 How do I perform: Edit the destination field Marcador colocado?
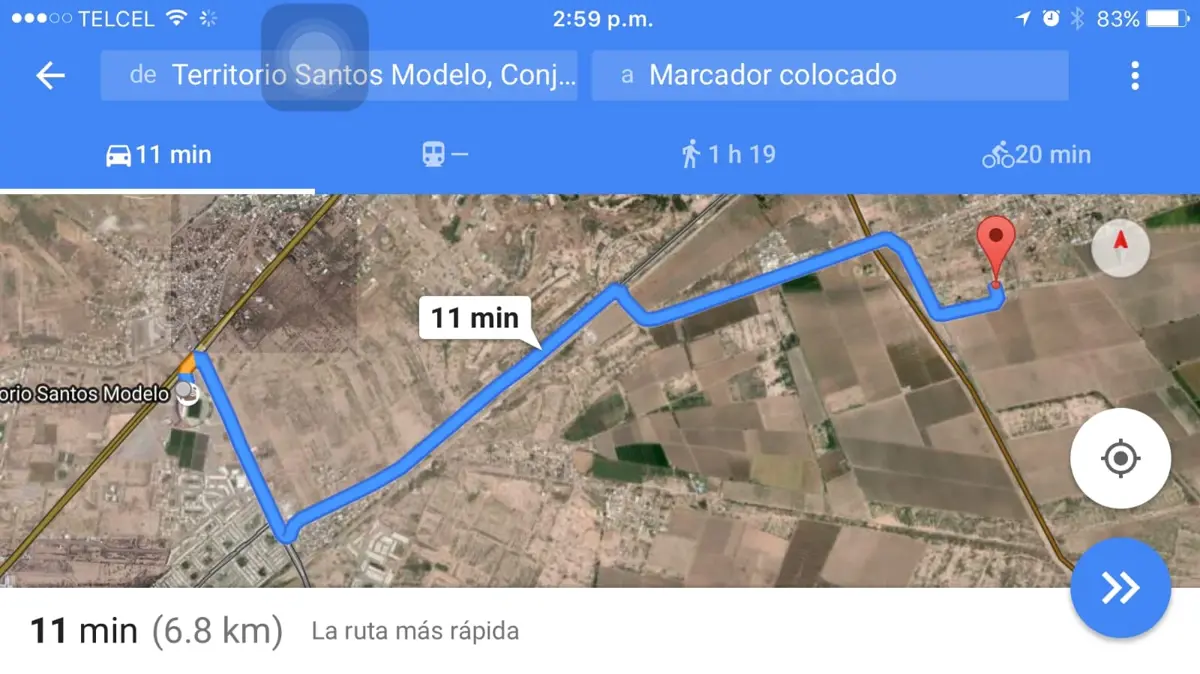coord(830,75)
